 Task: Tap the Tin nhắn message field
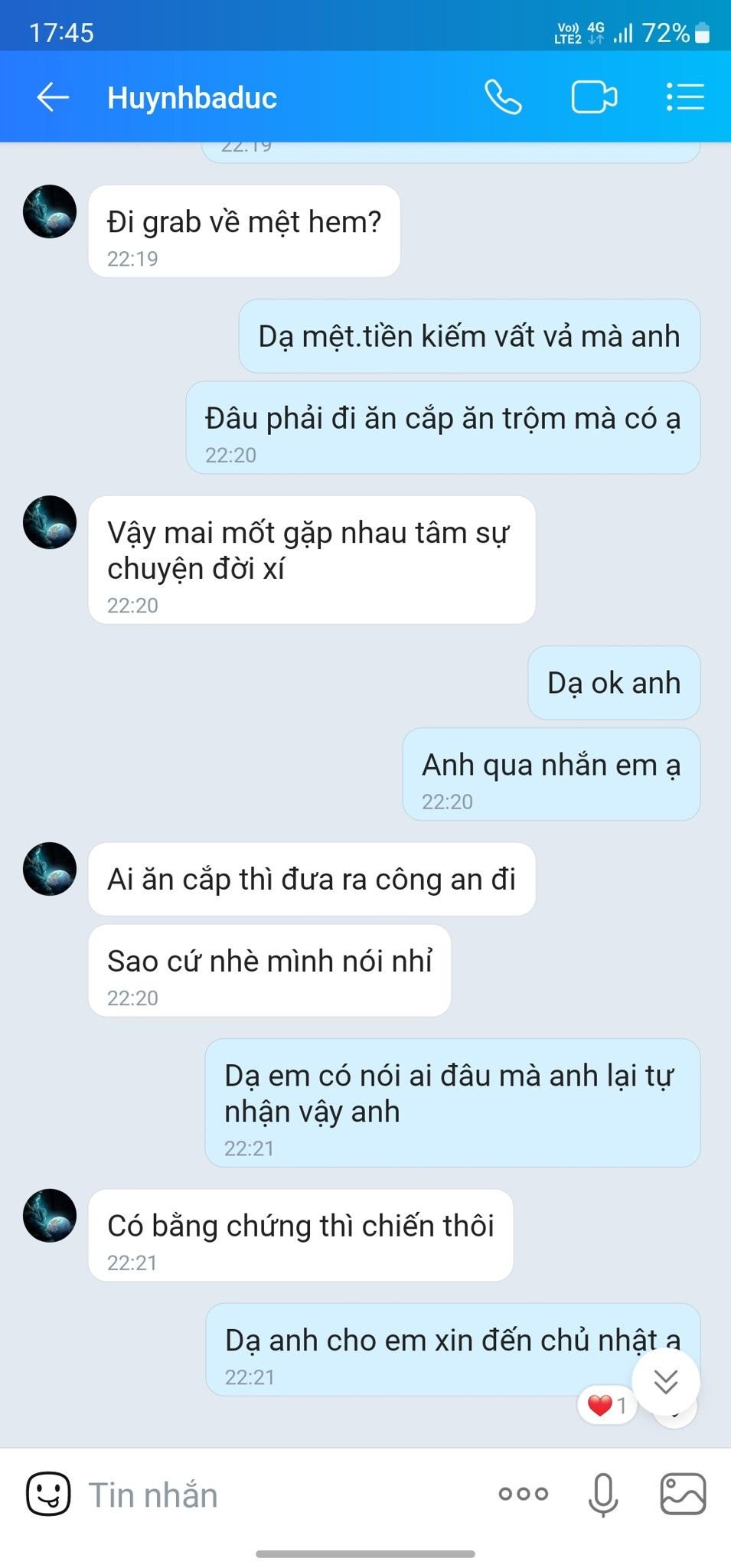(x=276, y=1495)
